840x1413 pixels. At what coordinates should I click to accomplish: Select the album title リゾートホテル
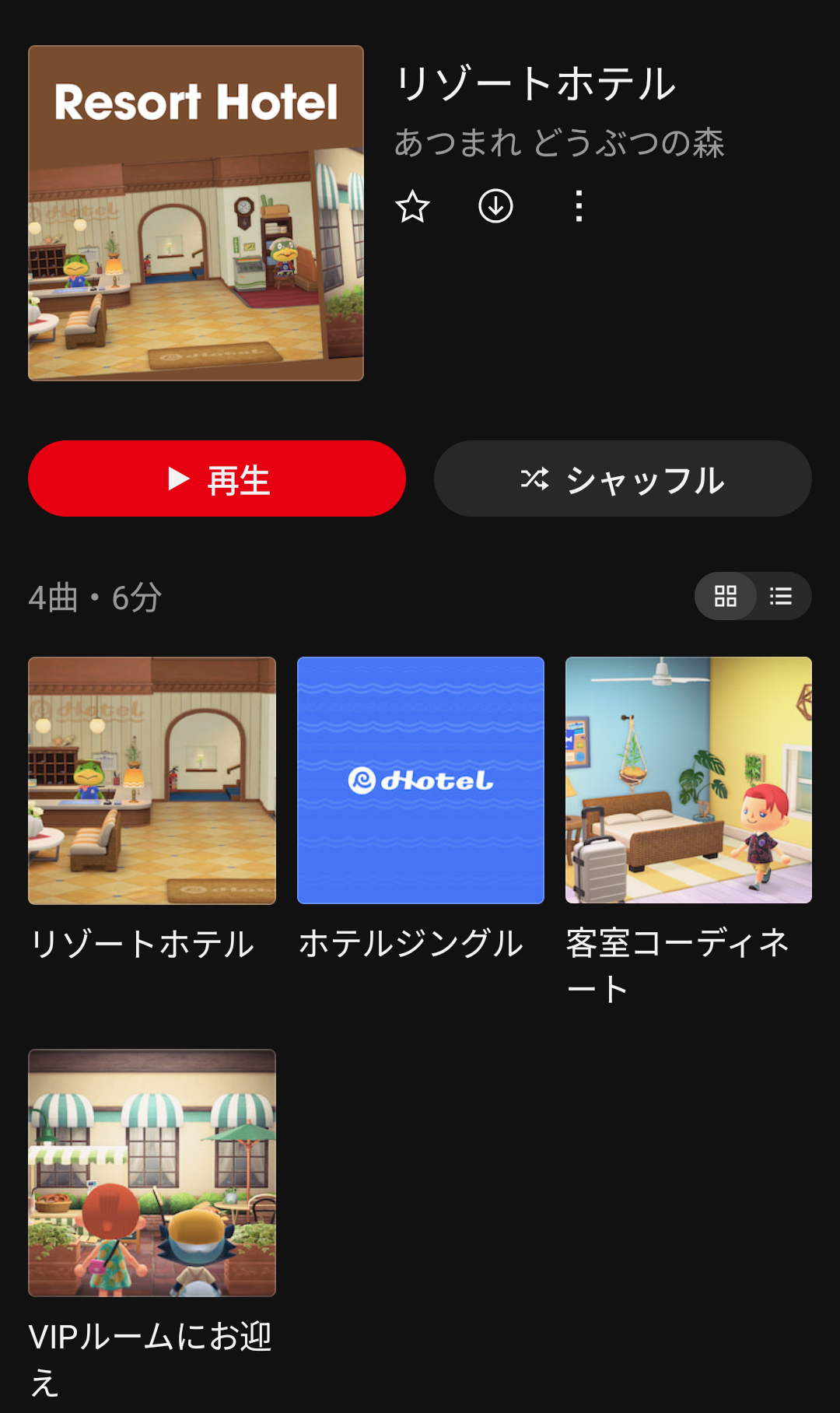click(536, 84)
